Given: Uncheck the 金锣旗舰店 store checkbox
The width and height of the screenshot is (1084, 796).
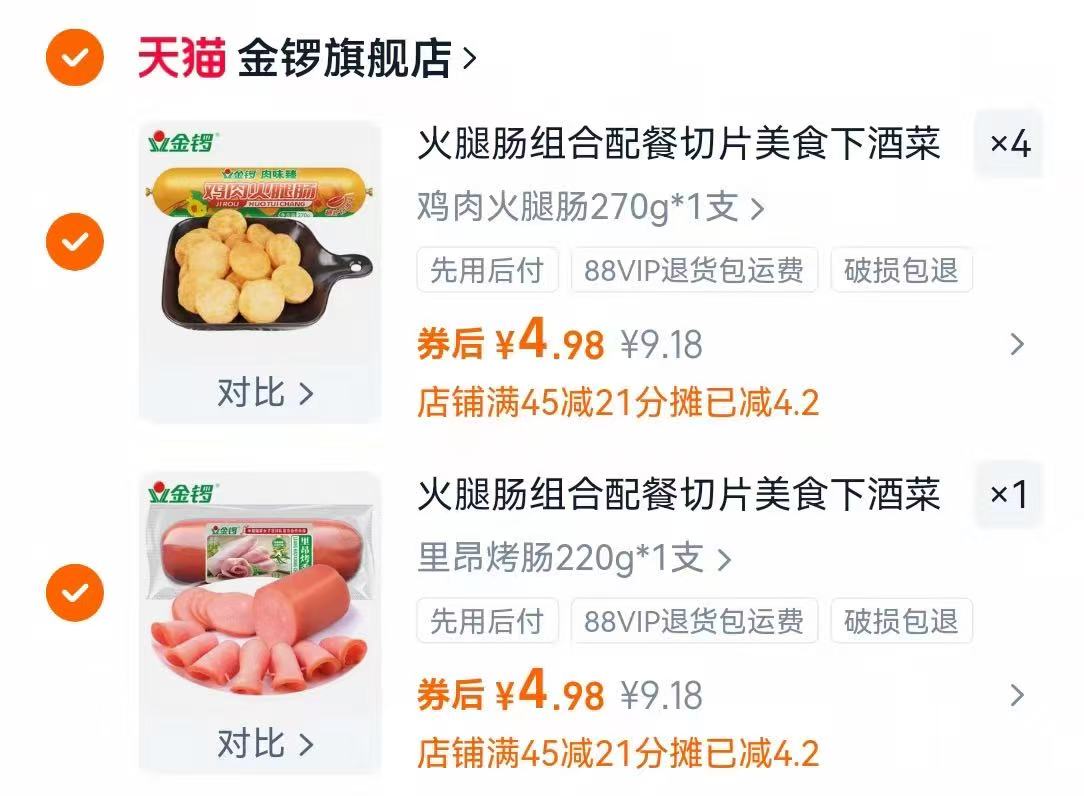Looking at the screenshot, I should (x=75, y=58).
